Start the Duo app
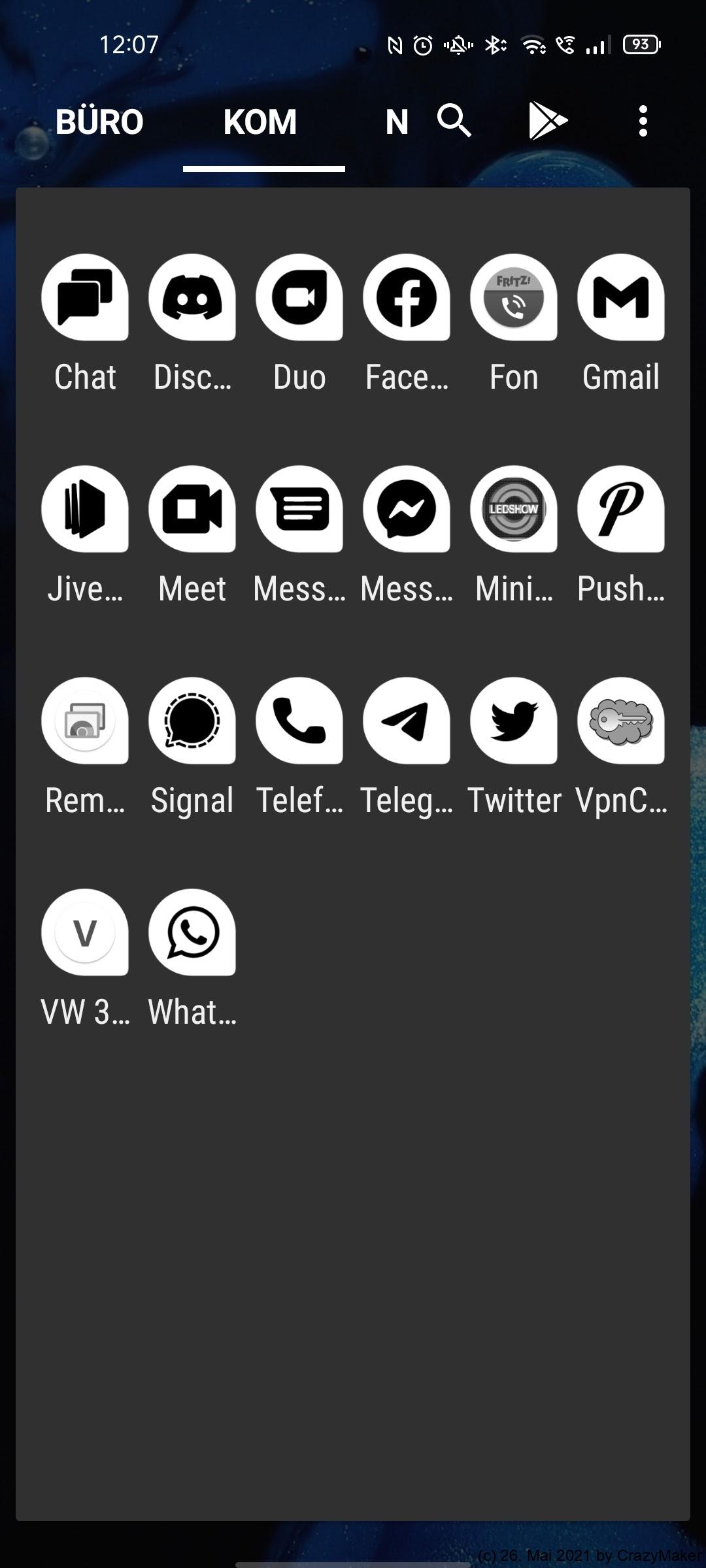This screenshot has height=1568, width=706. [x=299, y=298]
